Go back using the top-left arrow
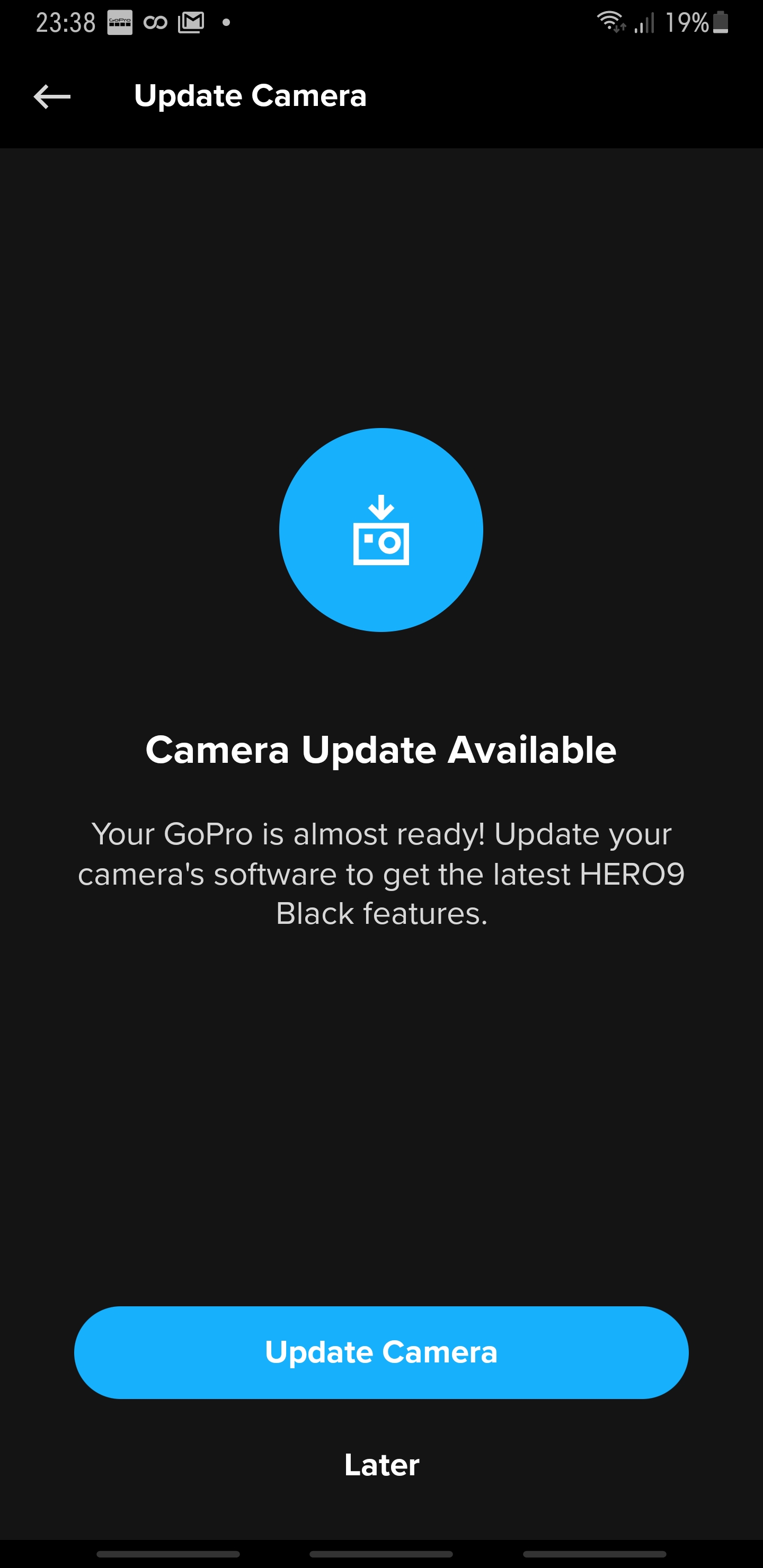 pos(52,96)
